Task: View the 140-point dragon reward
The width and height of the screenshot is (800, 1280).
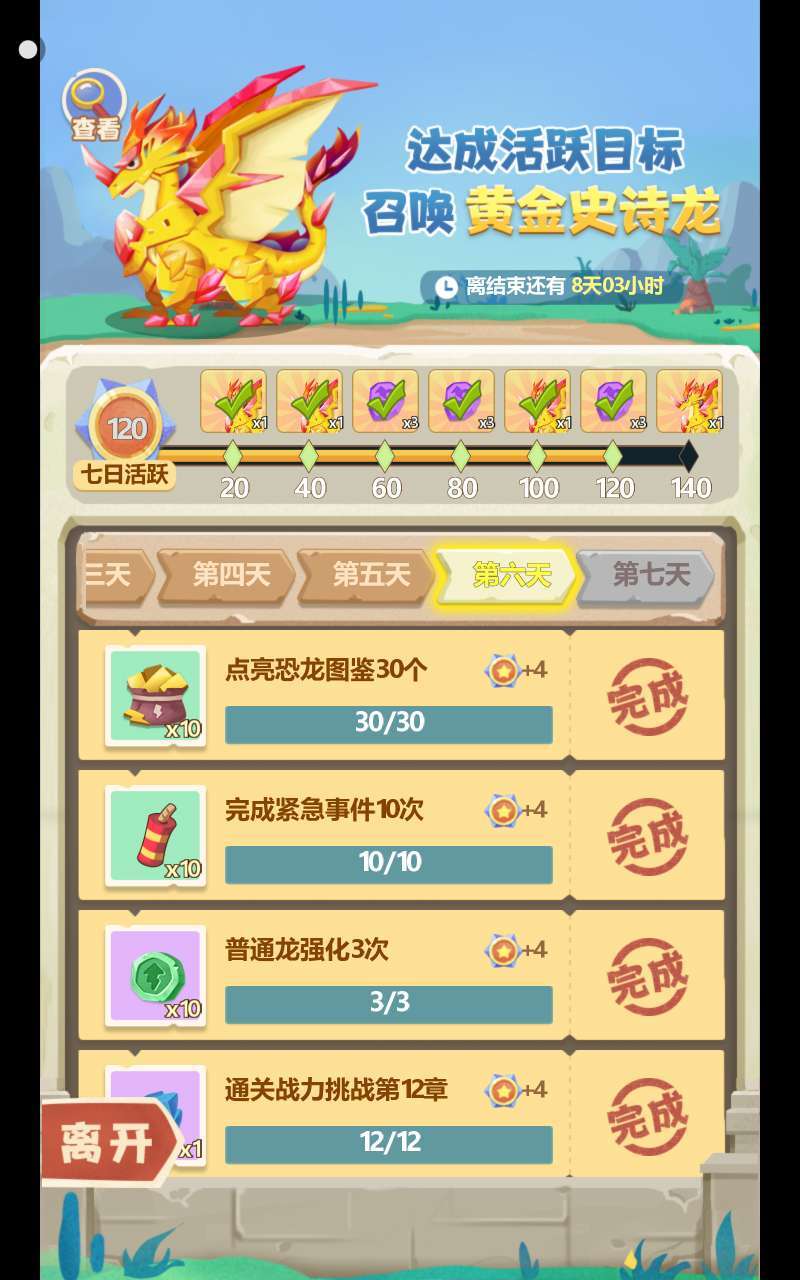Action: pos(689,401)
